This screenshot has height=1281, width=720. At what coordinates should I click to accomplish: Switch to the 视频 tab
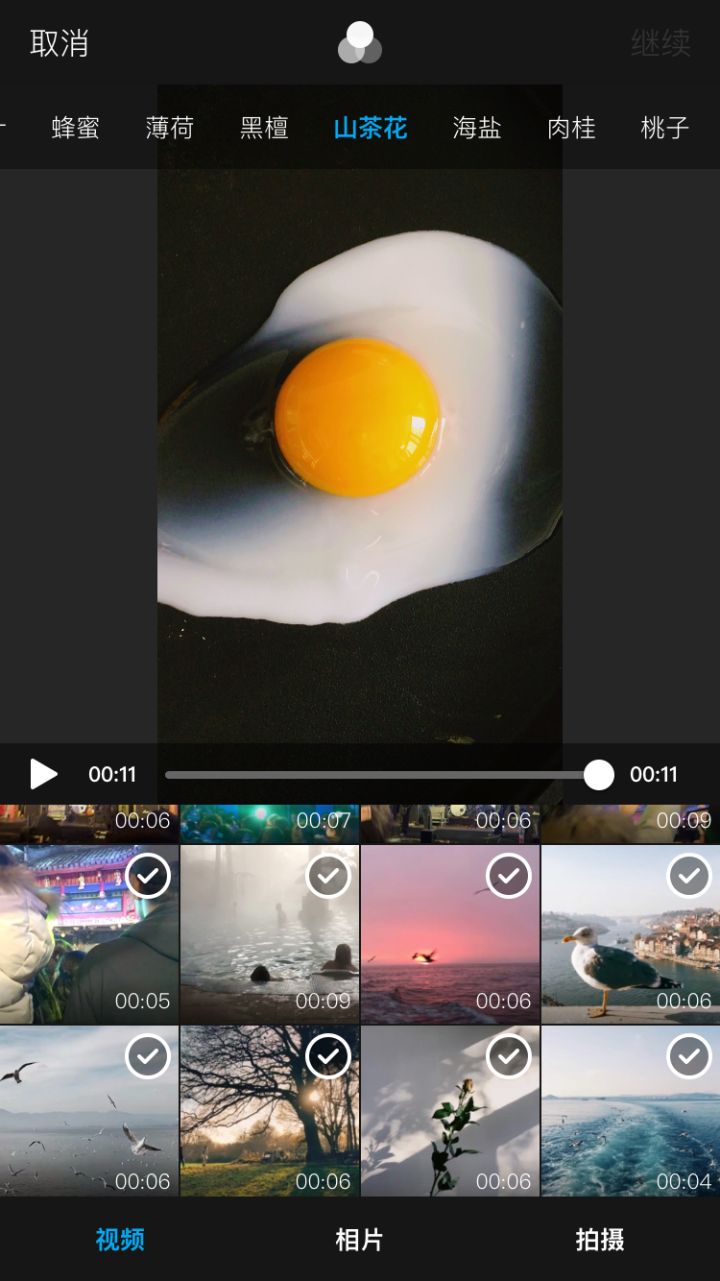[x=120, y=1240]
